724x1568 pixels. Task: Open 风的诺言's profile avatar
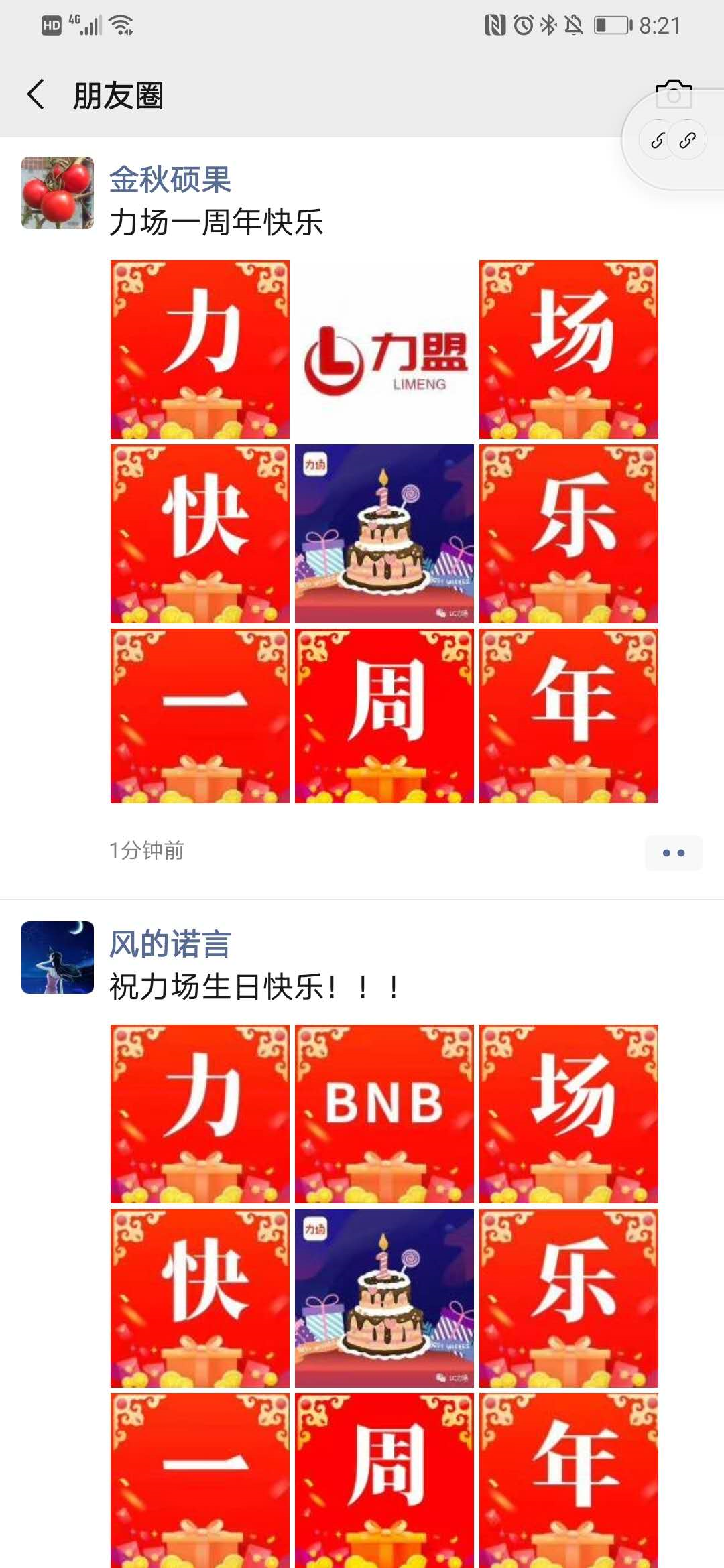click(58, 957)
